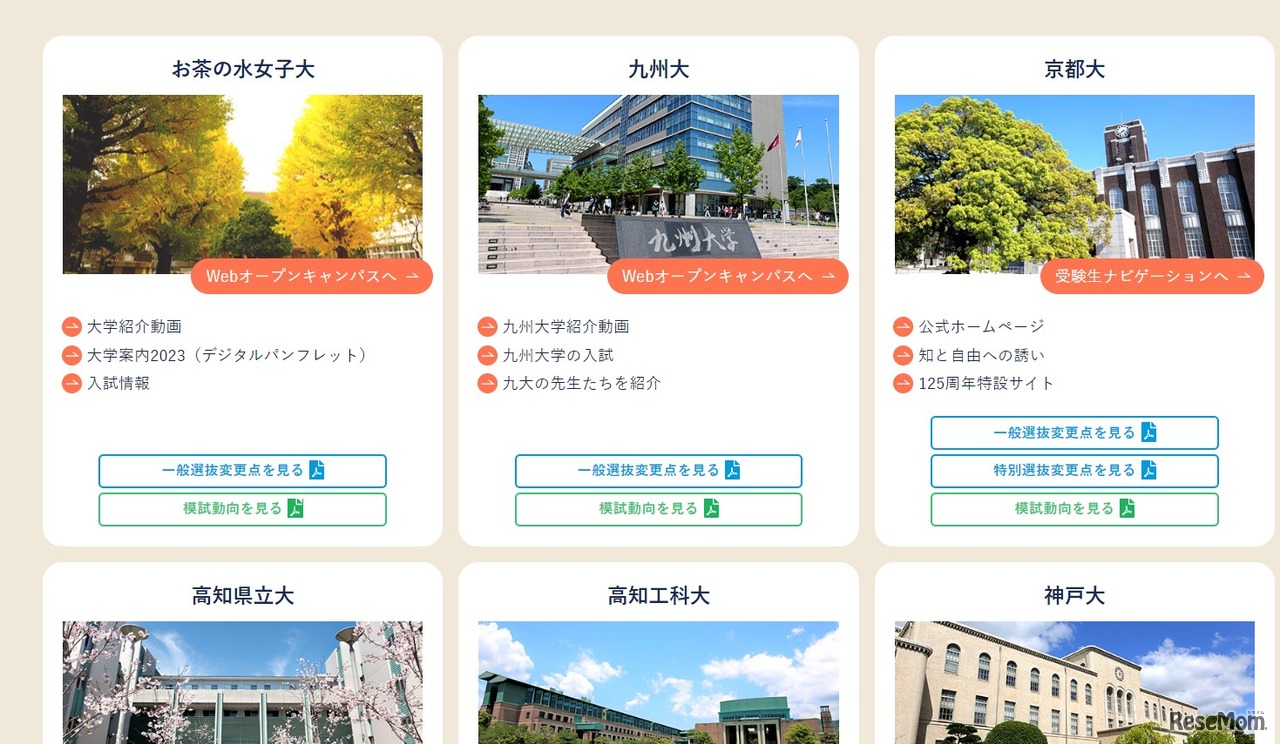
Task: View 京都大 特別選抜変更点 PDF
Action: pos(1074,471)
